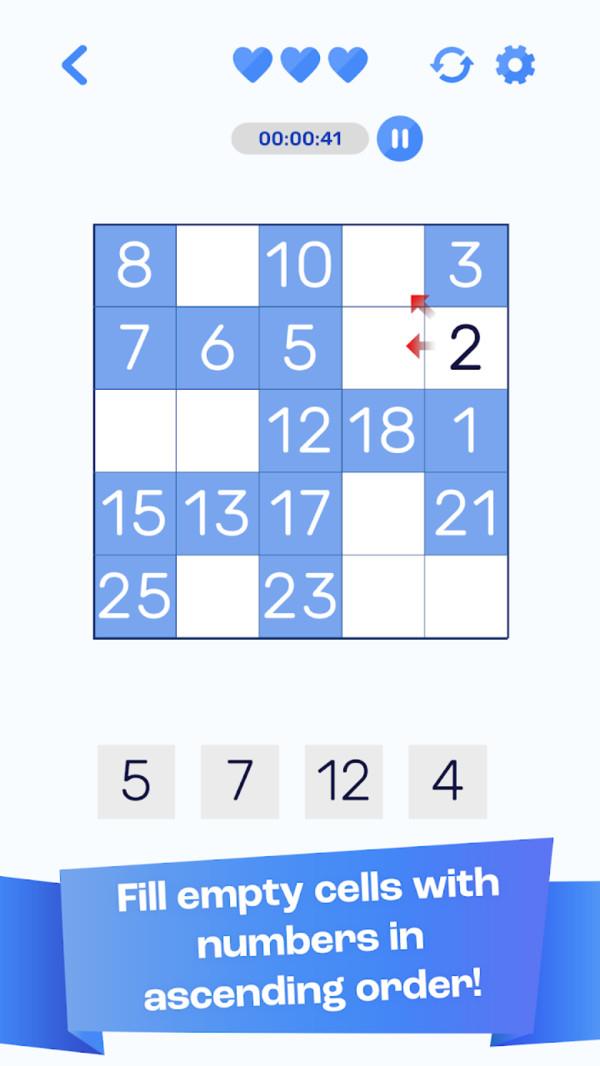Tap the empty cell between 17 and 21
Viewport: 600px width, 1066px height.
(383, 514)
